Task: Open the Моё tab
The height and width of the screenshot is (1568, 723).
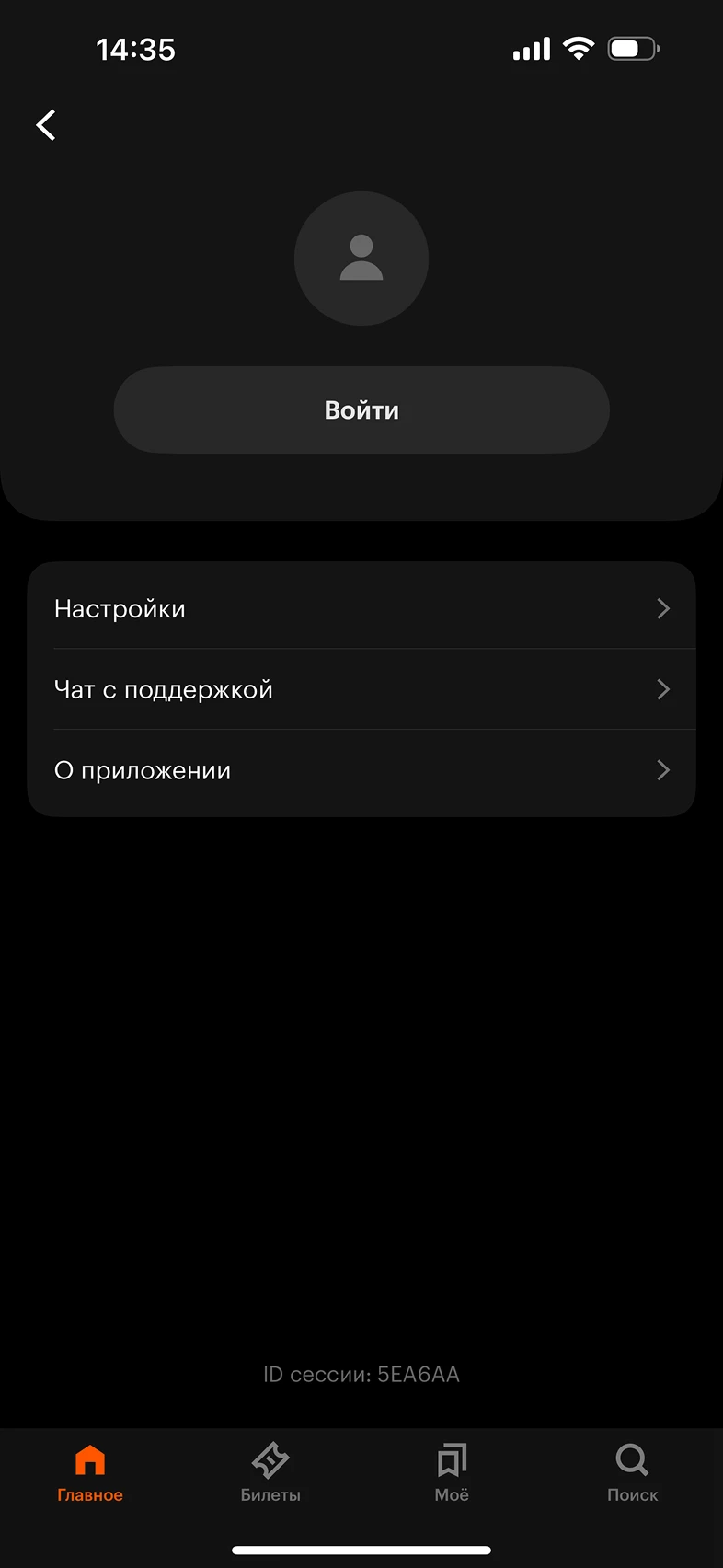Action: click(452, 1472)
